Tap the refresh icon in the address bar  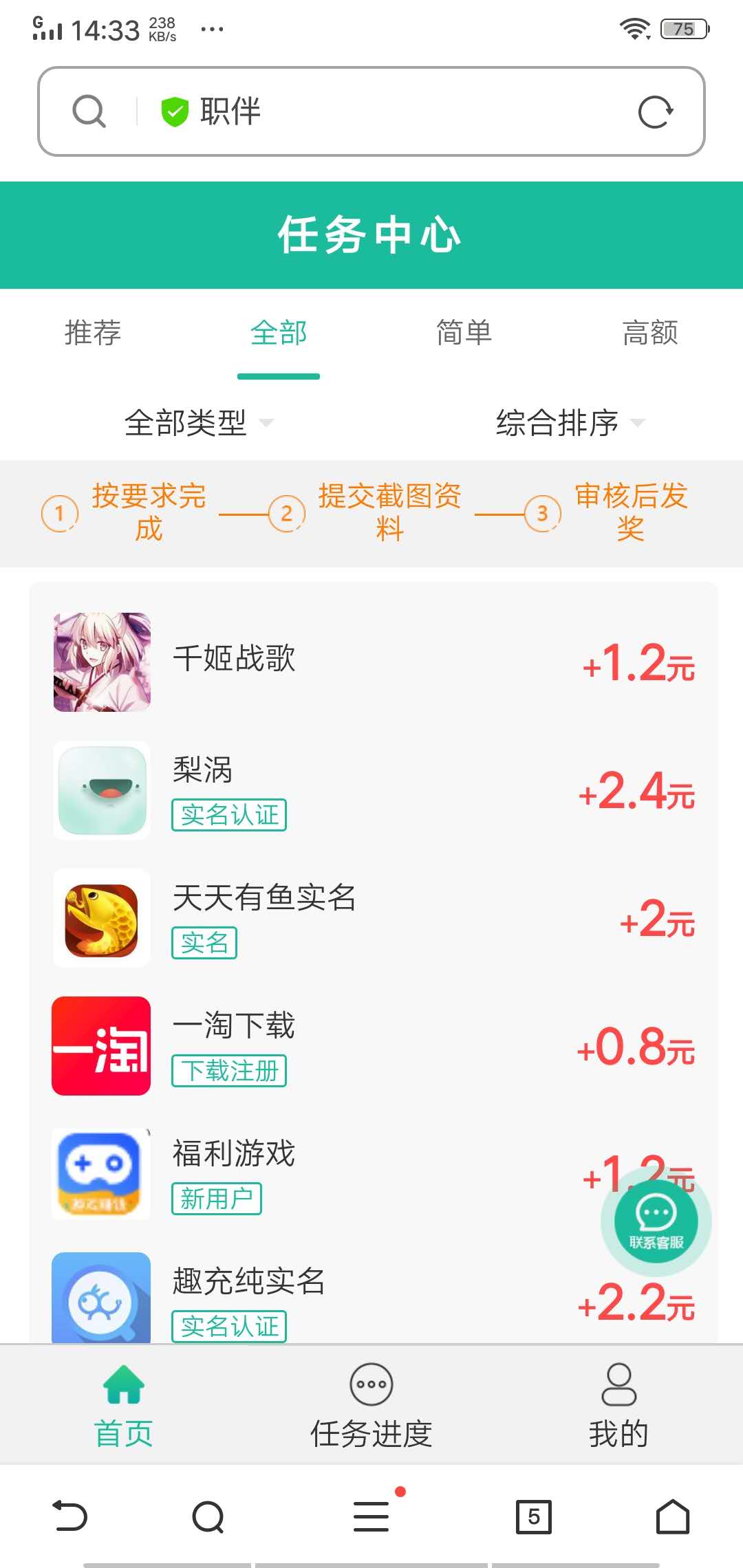[657, 111]
